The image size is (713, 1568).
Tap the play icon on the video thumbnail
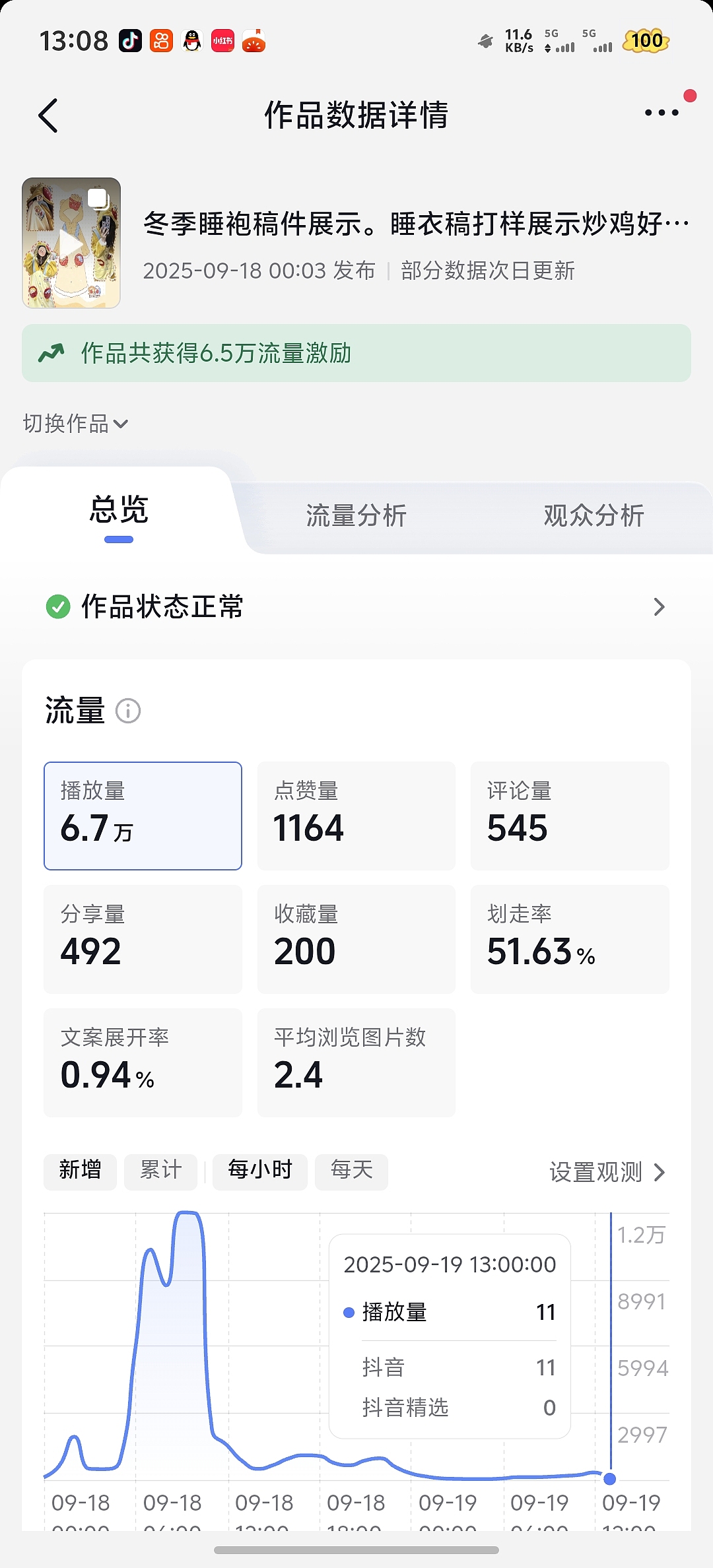71,244
